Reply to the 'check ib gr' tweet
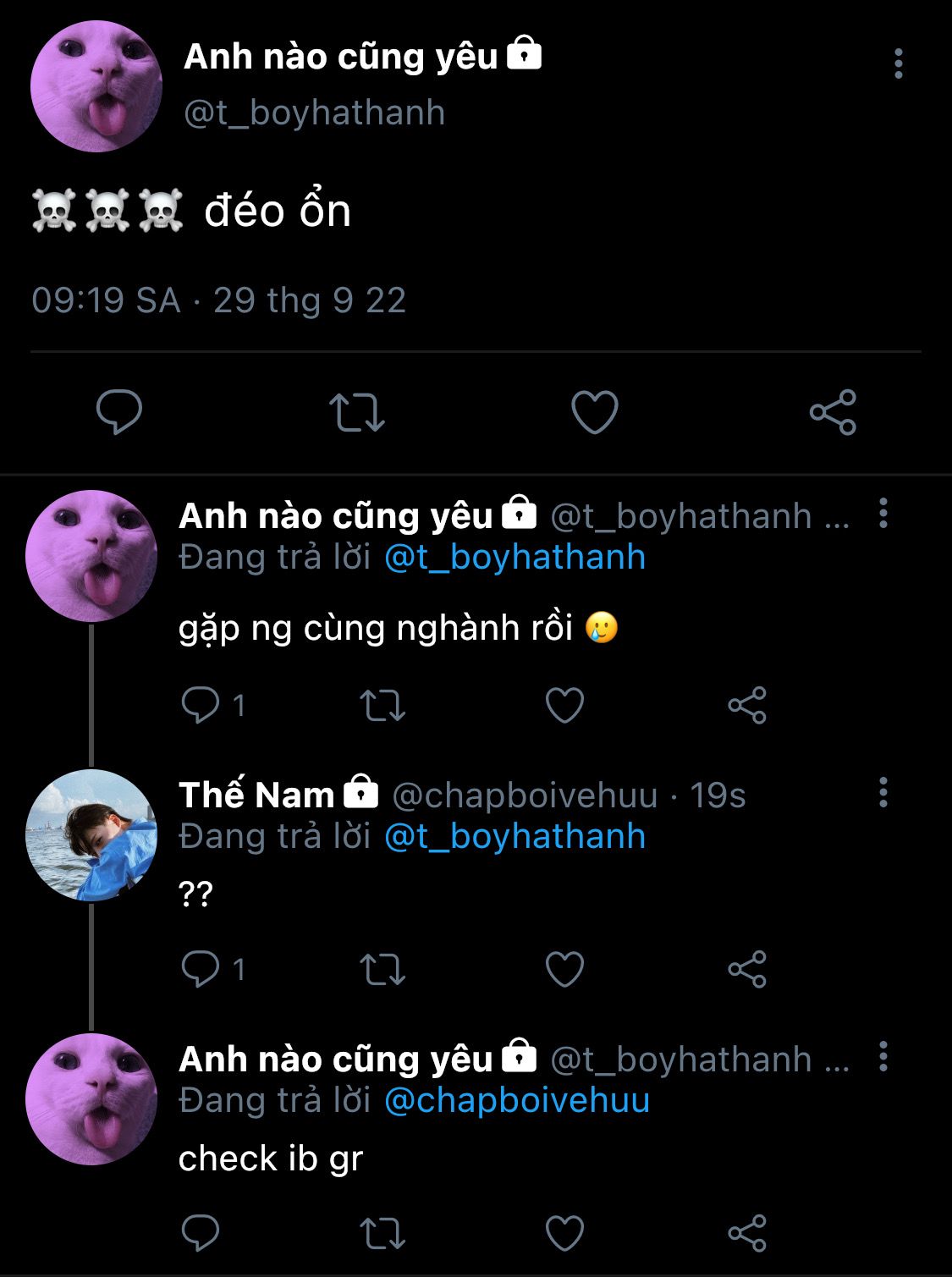Image resolution: width=952 pixels, height=1277 pixels. coord(201,1233)
